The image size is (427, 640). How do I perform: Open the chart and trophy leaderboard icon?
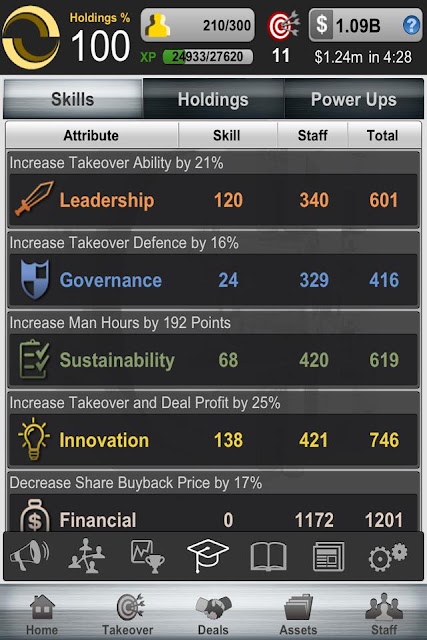(x=147, y=556)
